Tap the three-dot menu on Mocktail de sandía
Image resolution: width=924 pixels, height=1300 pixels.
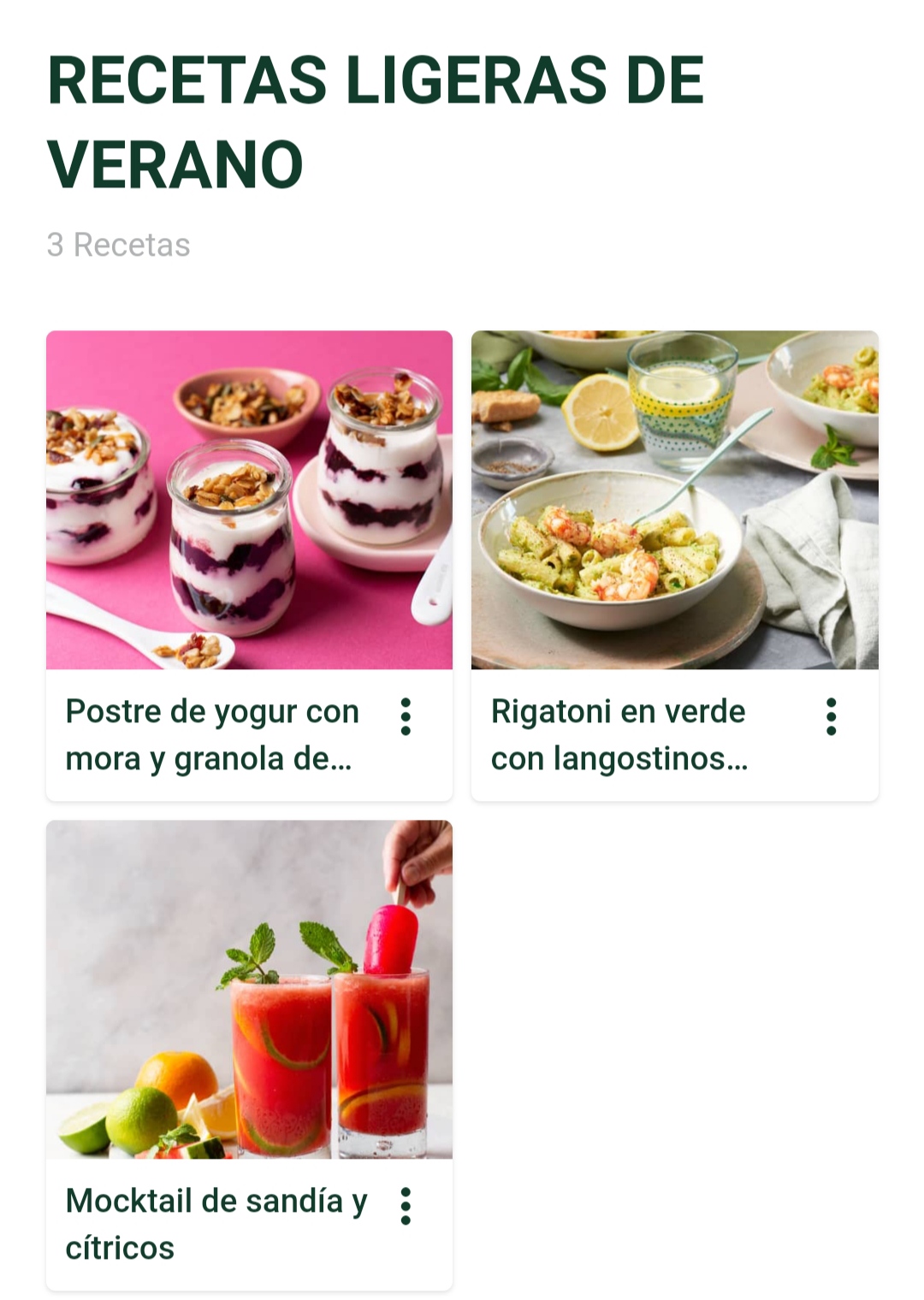406,1207
